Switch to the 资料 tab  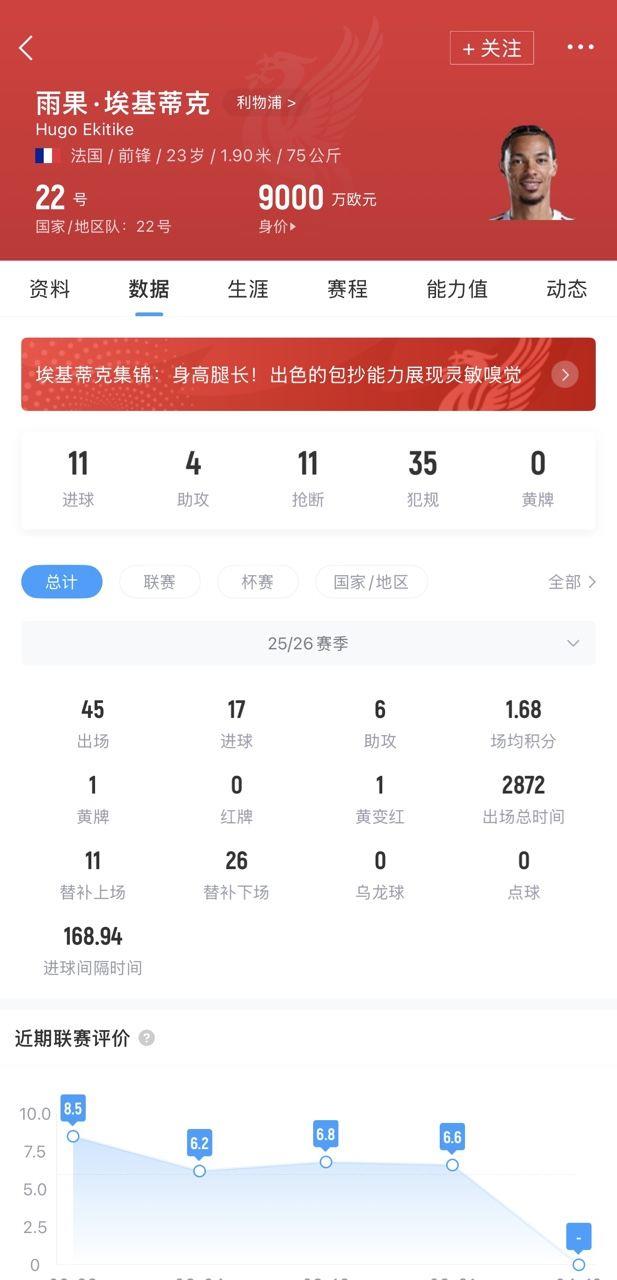pos(49,289)
